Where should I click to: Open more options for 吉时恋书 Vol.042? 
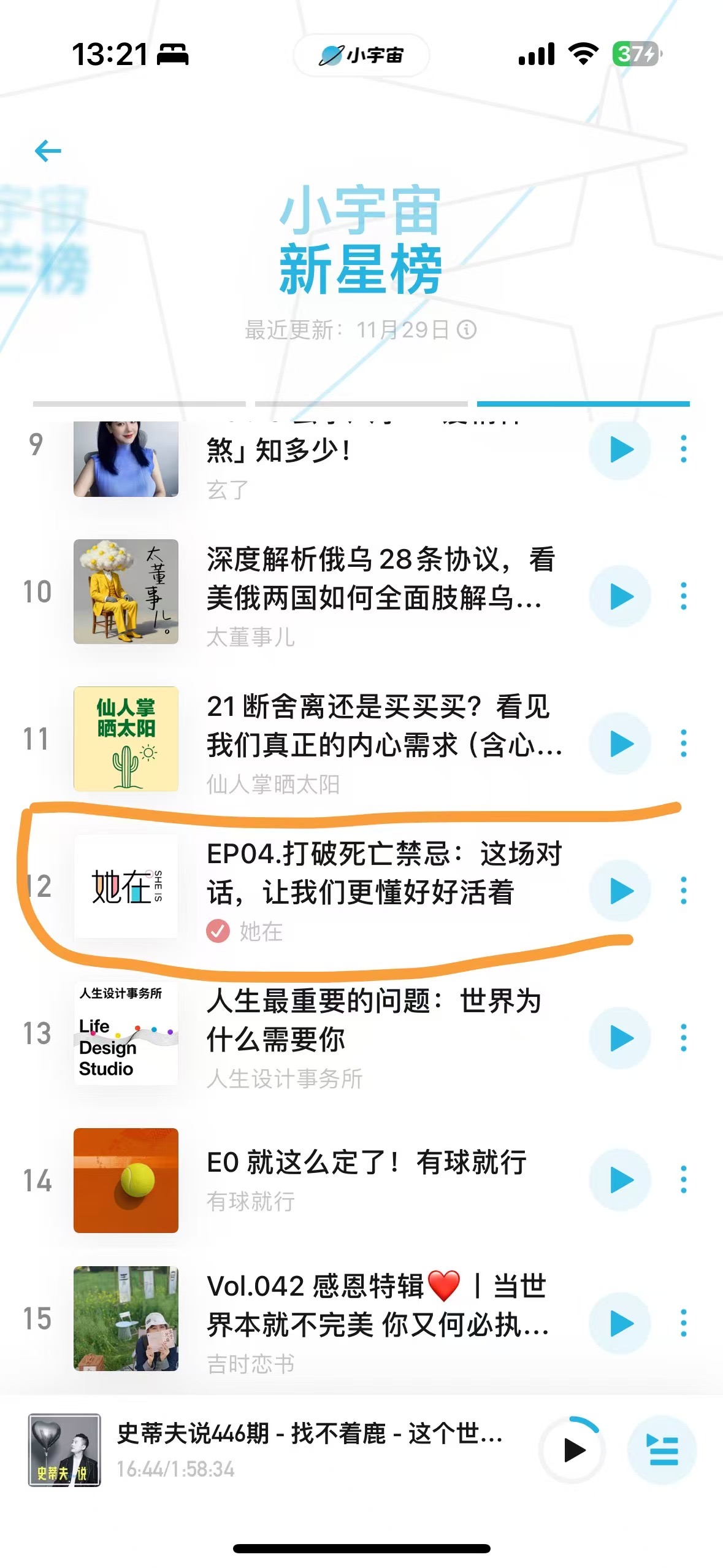click(x=683, y=1323)
